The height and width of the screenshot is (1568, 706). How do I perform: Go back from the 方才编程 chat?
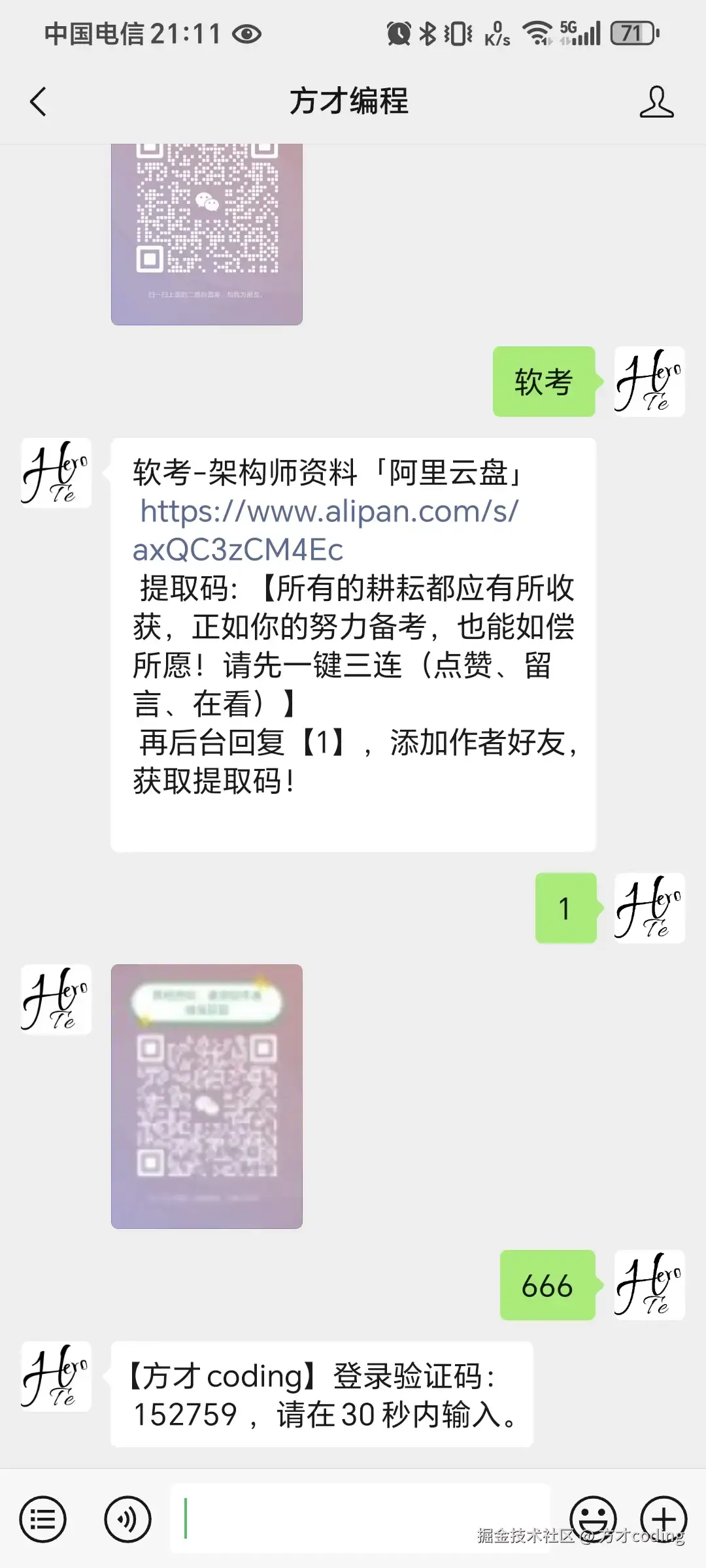coord(38,102)
